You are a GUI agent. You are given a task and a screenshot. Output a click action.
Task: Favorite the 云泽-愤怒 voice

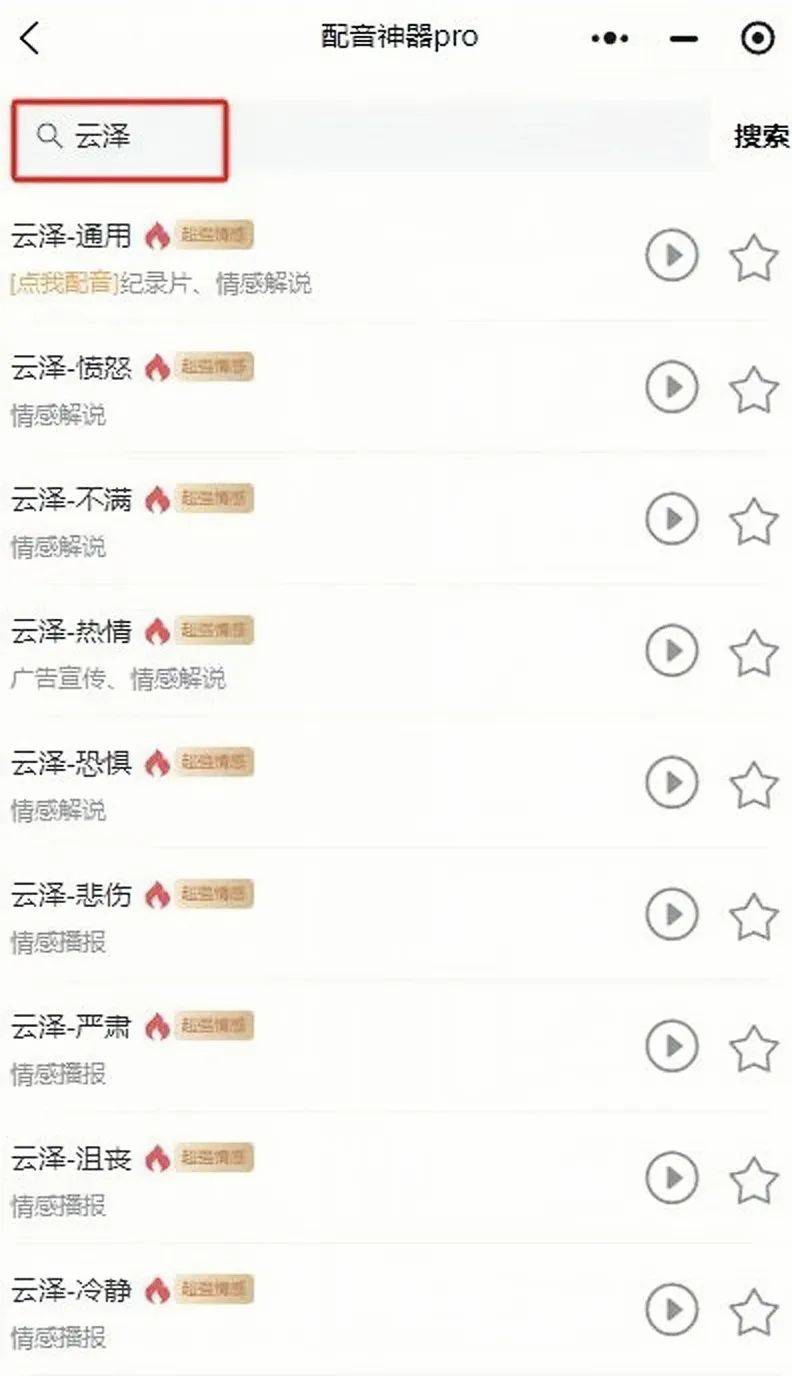tap(753, 390)
